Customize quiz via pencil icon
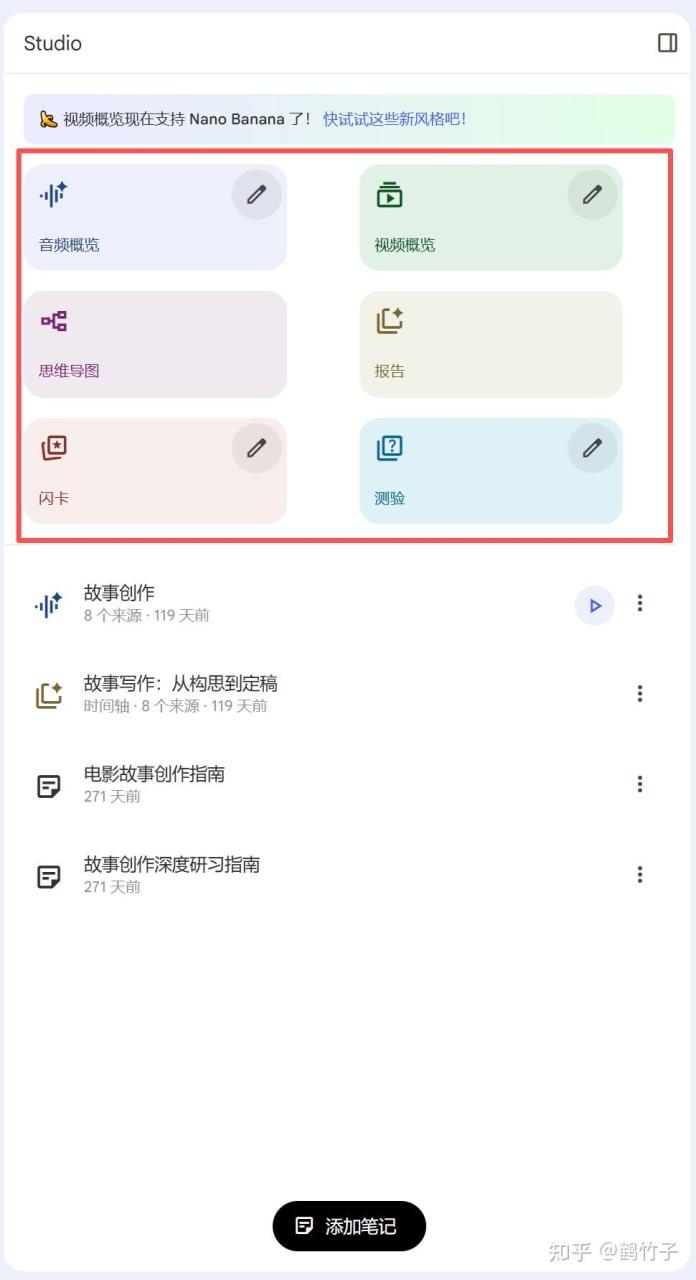Screen dimensions: 696x1280 click(x=593, y=447)
